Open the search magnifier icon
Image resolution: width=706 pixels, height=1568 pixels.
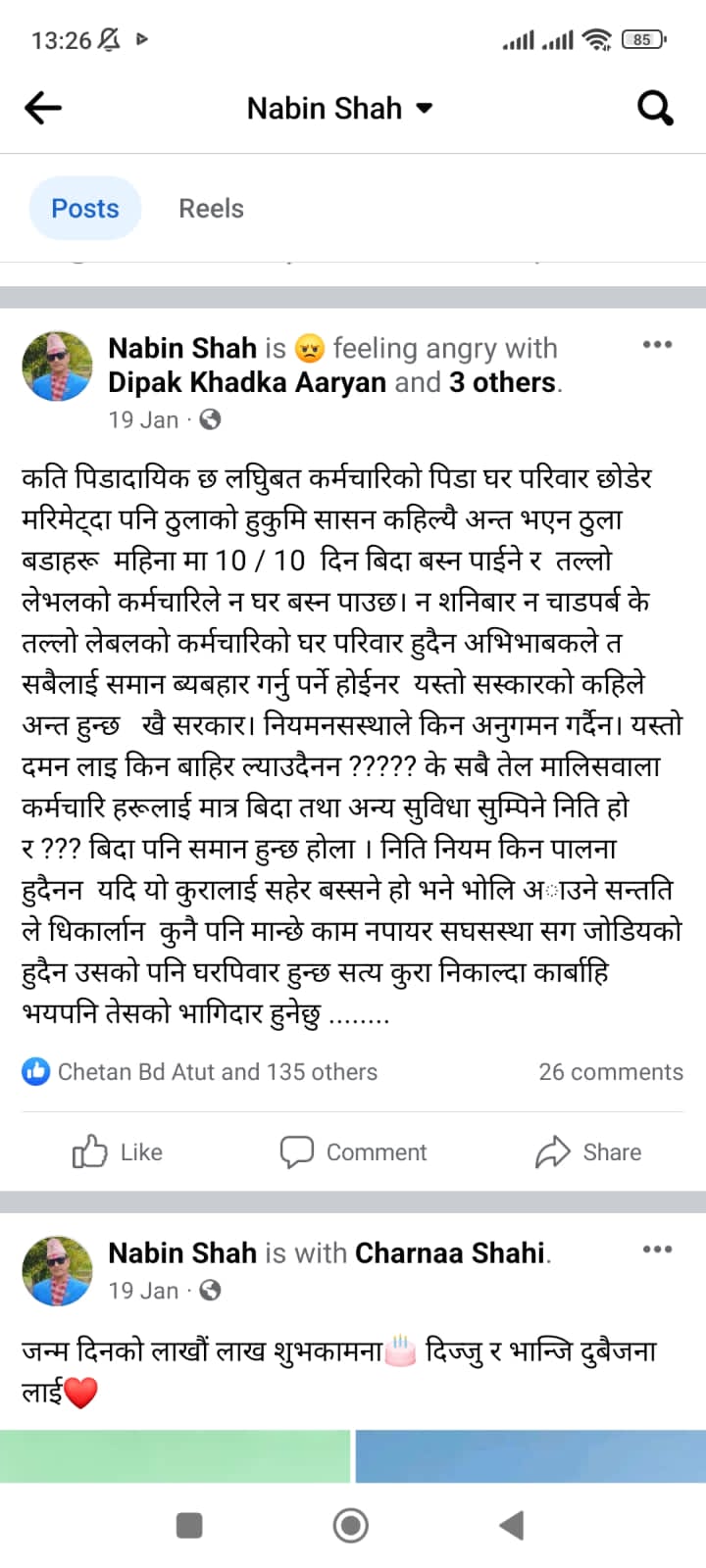(x=655, y=108)
